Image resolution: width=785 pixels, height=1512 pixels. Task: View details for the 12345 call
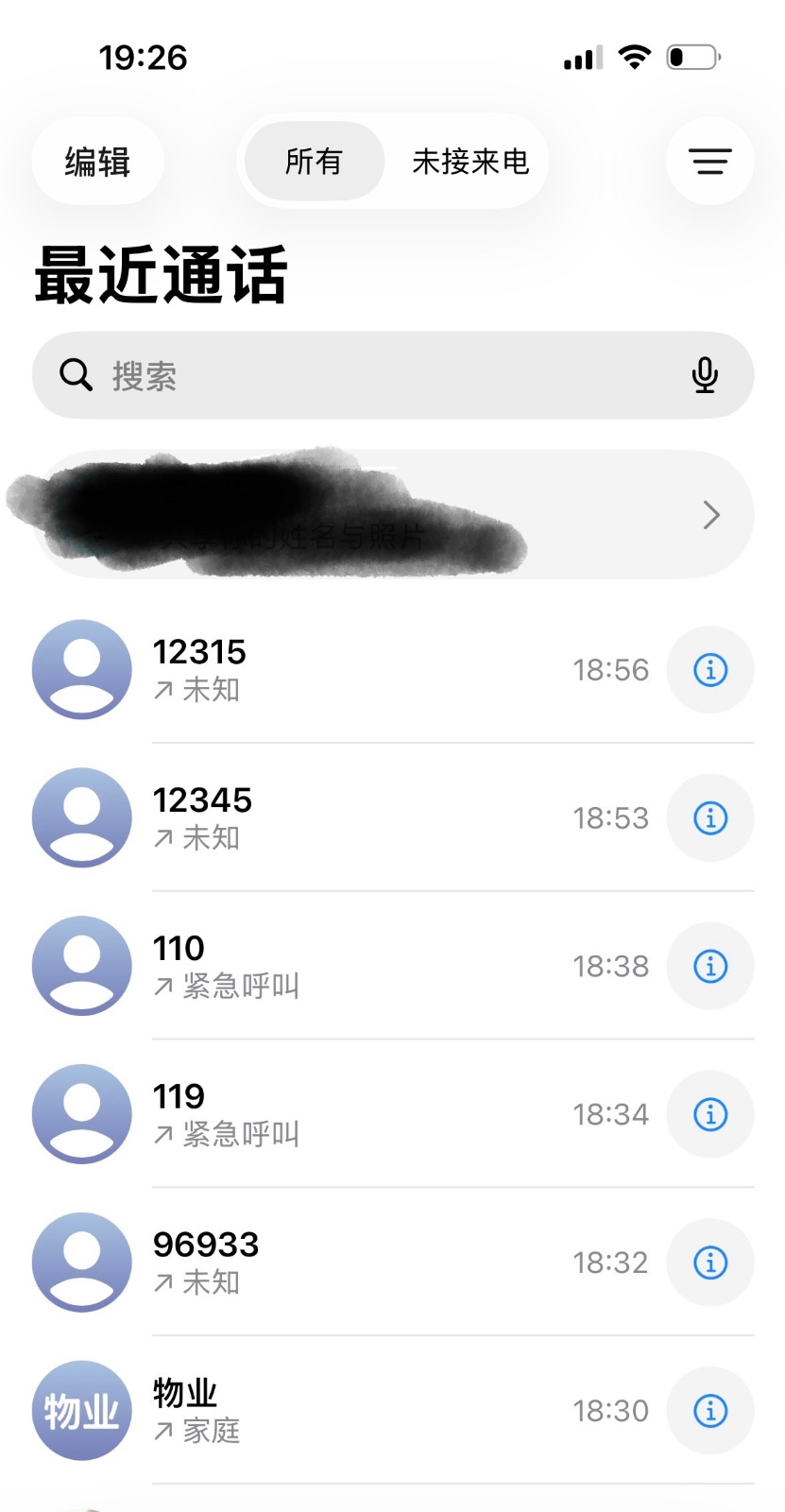709,817
